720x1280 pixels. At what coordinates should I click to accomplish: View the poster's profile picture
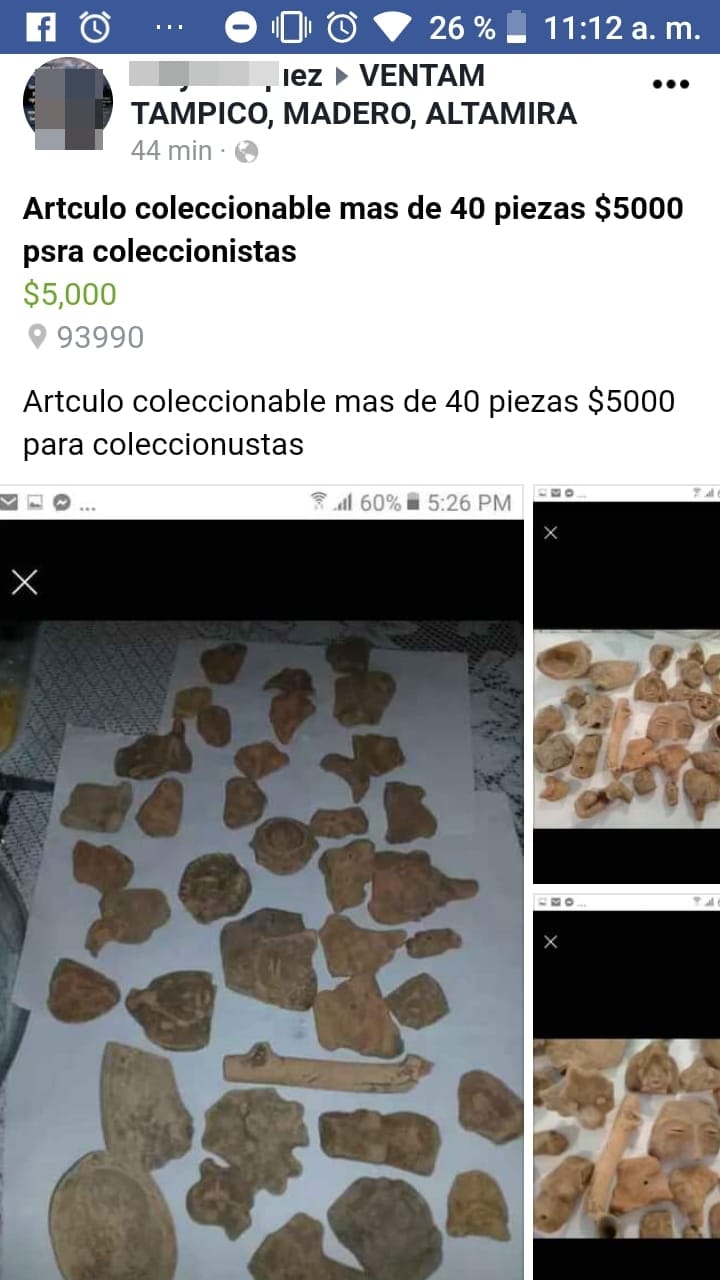[x=67, y=103]
